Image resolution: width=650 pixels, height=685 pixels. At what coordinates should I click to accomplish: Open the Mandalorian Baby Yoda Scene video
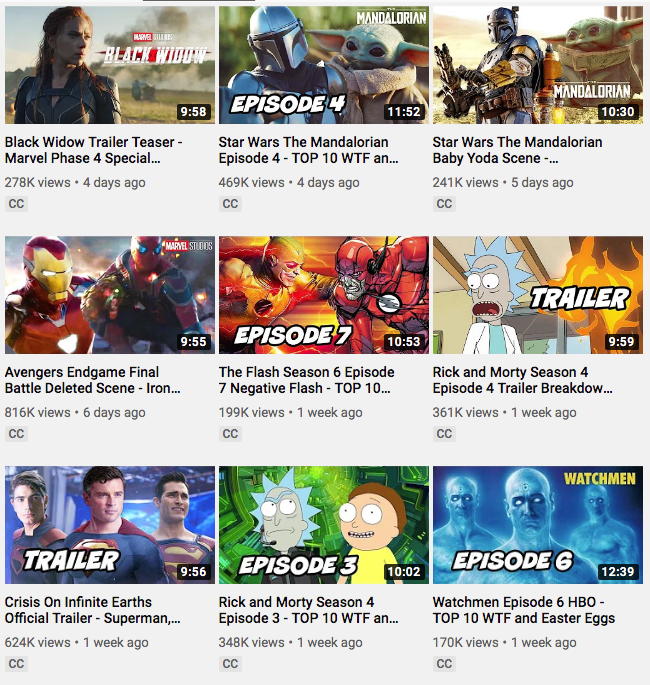point(537,65)
